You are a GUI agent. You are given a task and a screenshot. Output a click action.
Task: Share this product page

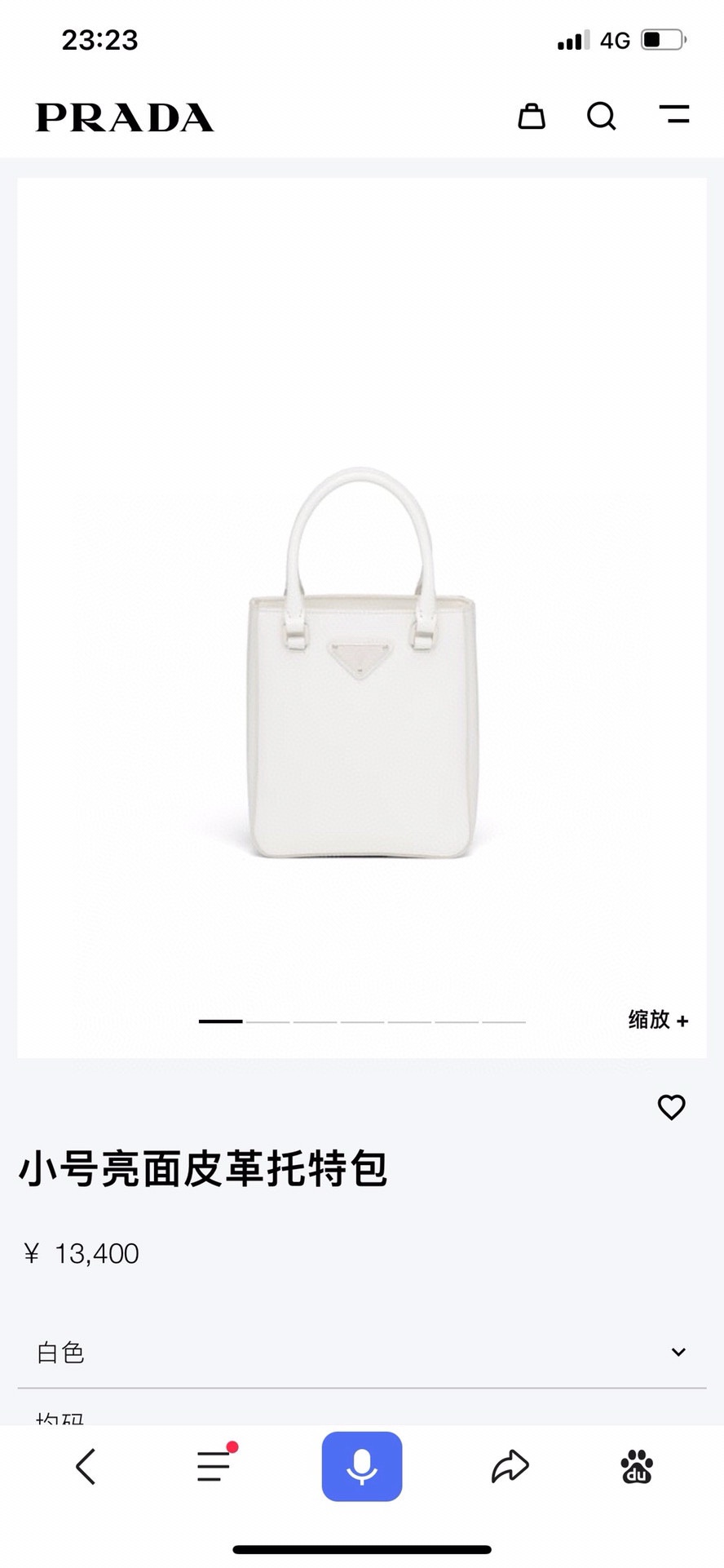tap(510, 1466)
